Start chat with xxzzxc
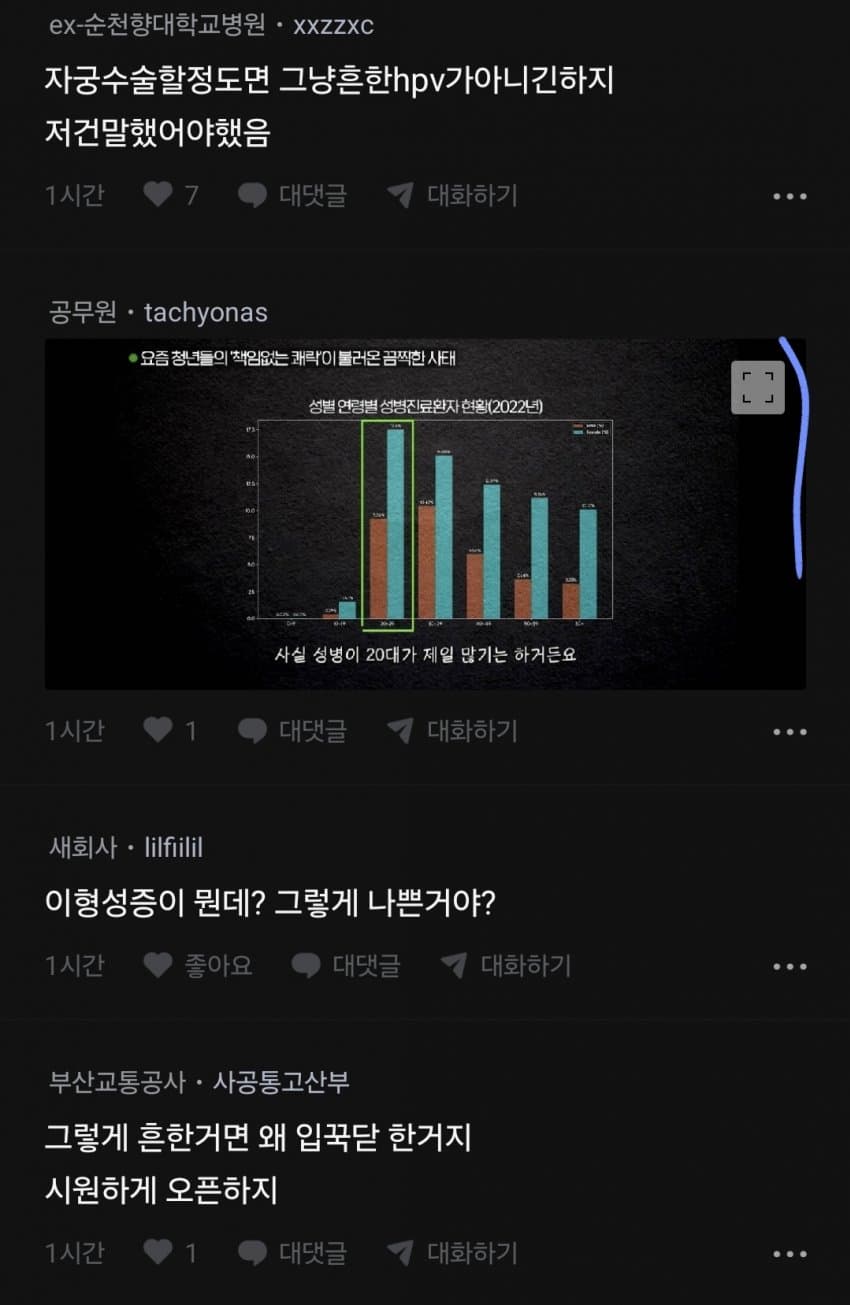The image size is (850, 1305). (x=451, y=194)
